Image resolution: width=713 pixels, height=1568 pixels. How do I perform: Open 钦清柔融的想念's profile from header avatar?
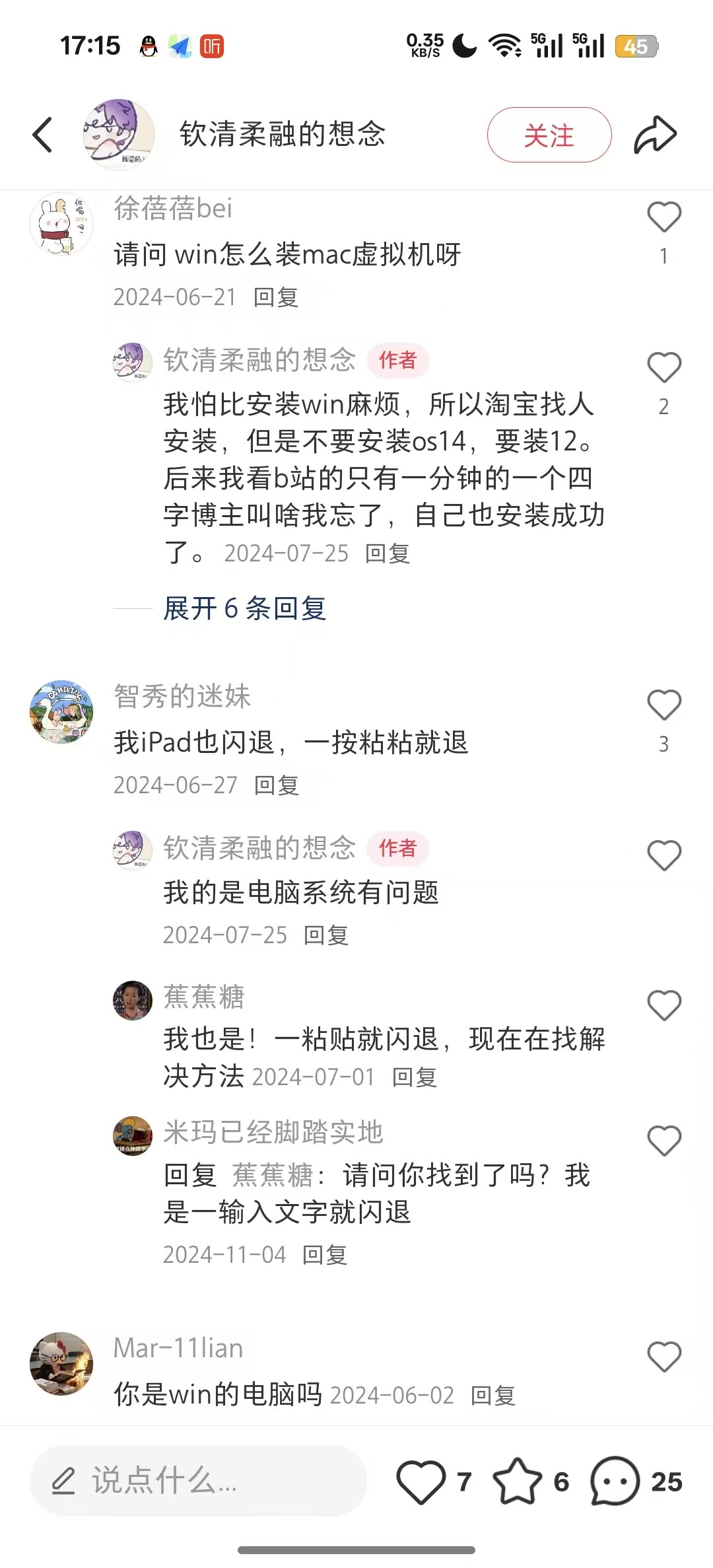[x=119, y=134]
